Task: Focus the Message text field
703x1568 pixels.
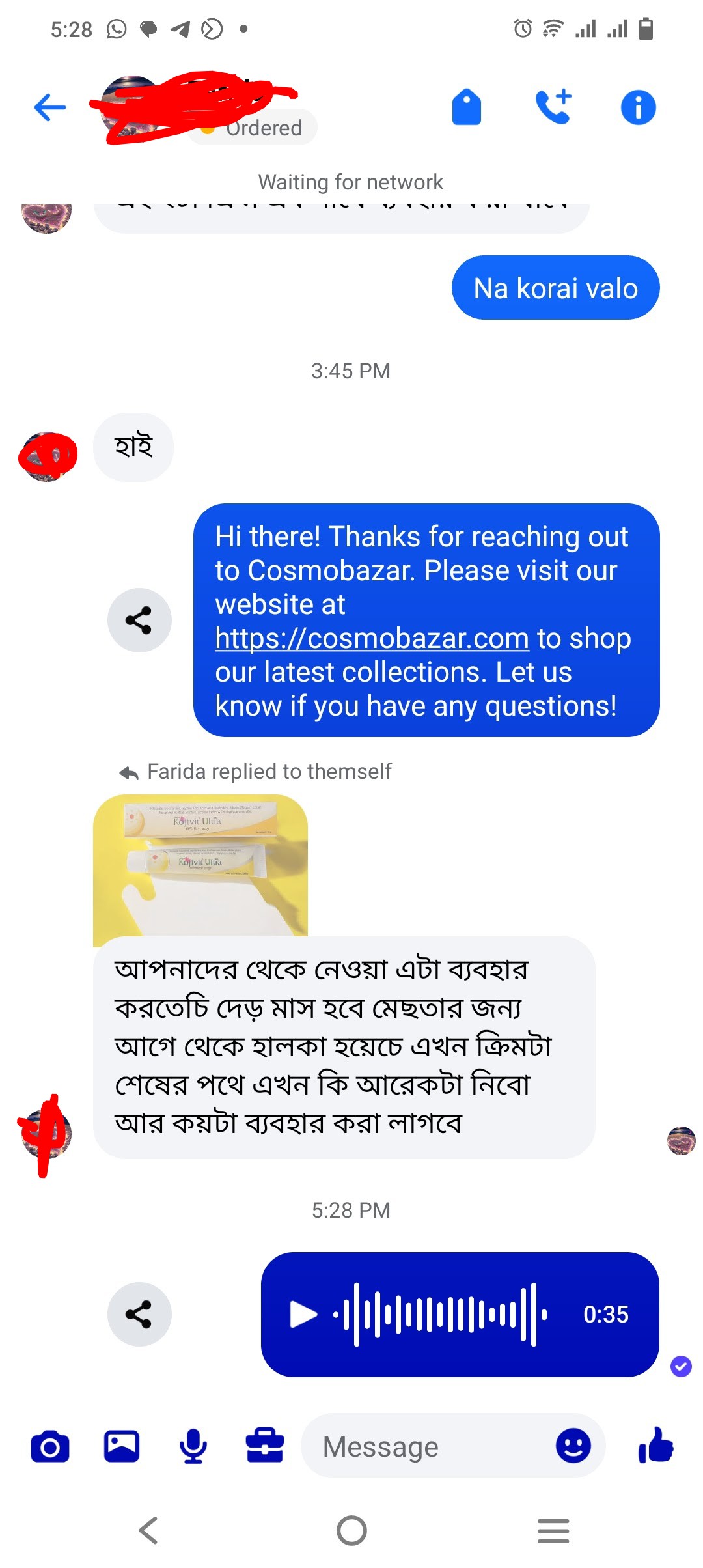Action: [x=430, y=1447]
